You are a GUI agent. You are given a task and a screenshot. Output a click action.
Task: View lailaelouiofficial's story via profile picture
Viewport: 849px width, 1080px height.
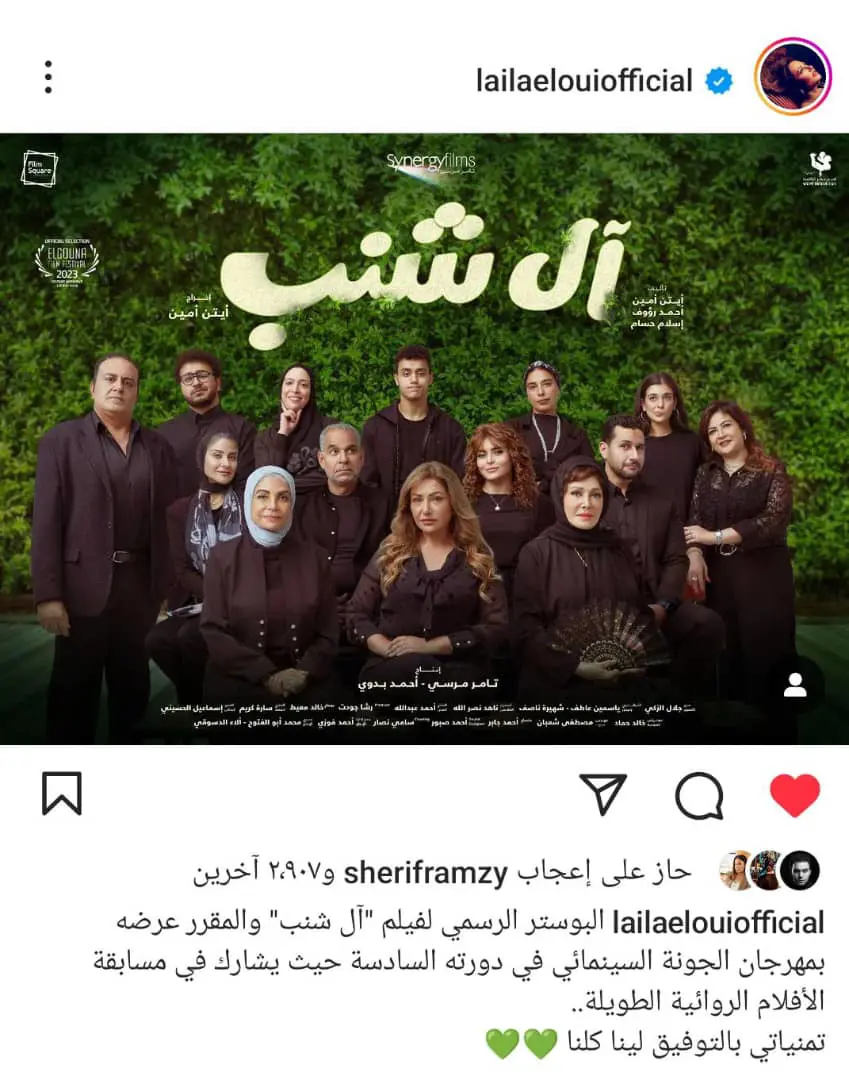[x=795, y=77]
